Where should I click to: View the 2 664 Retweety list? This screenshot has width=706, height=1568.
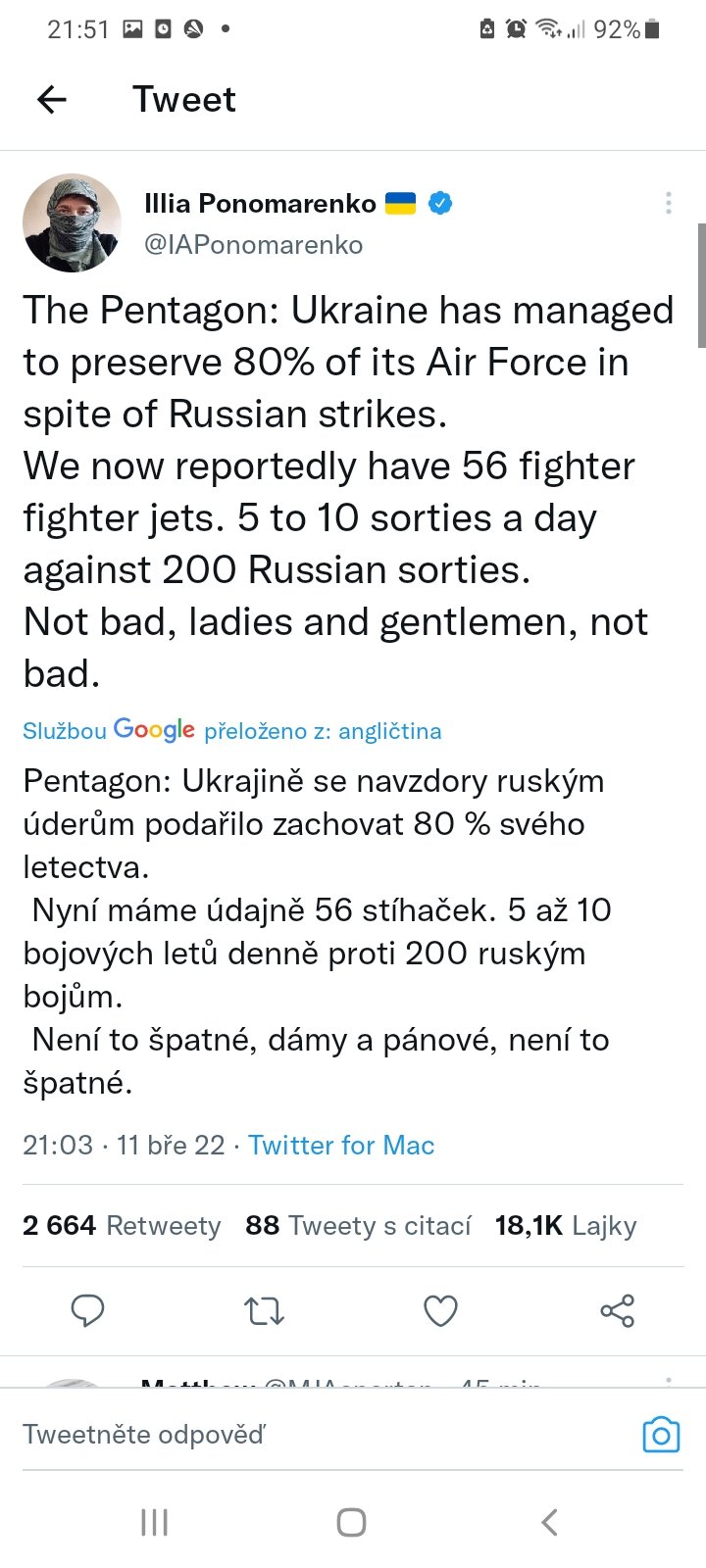click(x=122, y=1225)
